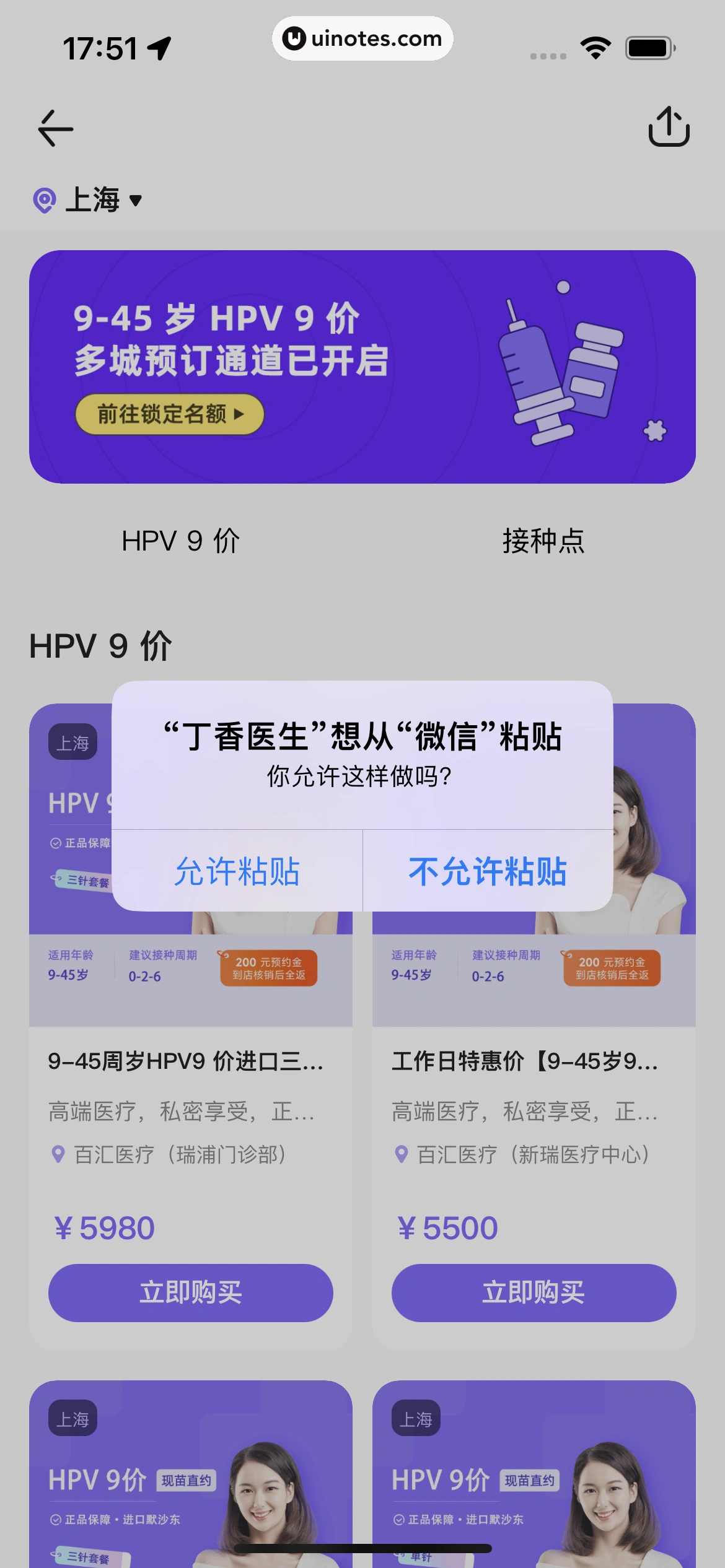Tap the uinotes.com capsule at top center
Screen dimensions: 725x1568
point(362,38)
